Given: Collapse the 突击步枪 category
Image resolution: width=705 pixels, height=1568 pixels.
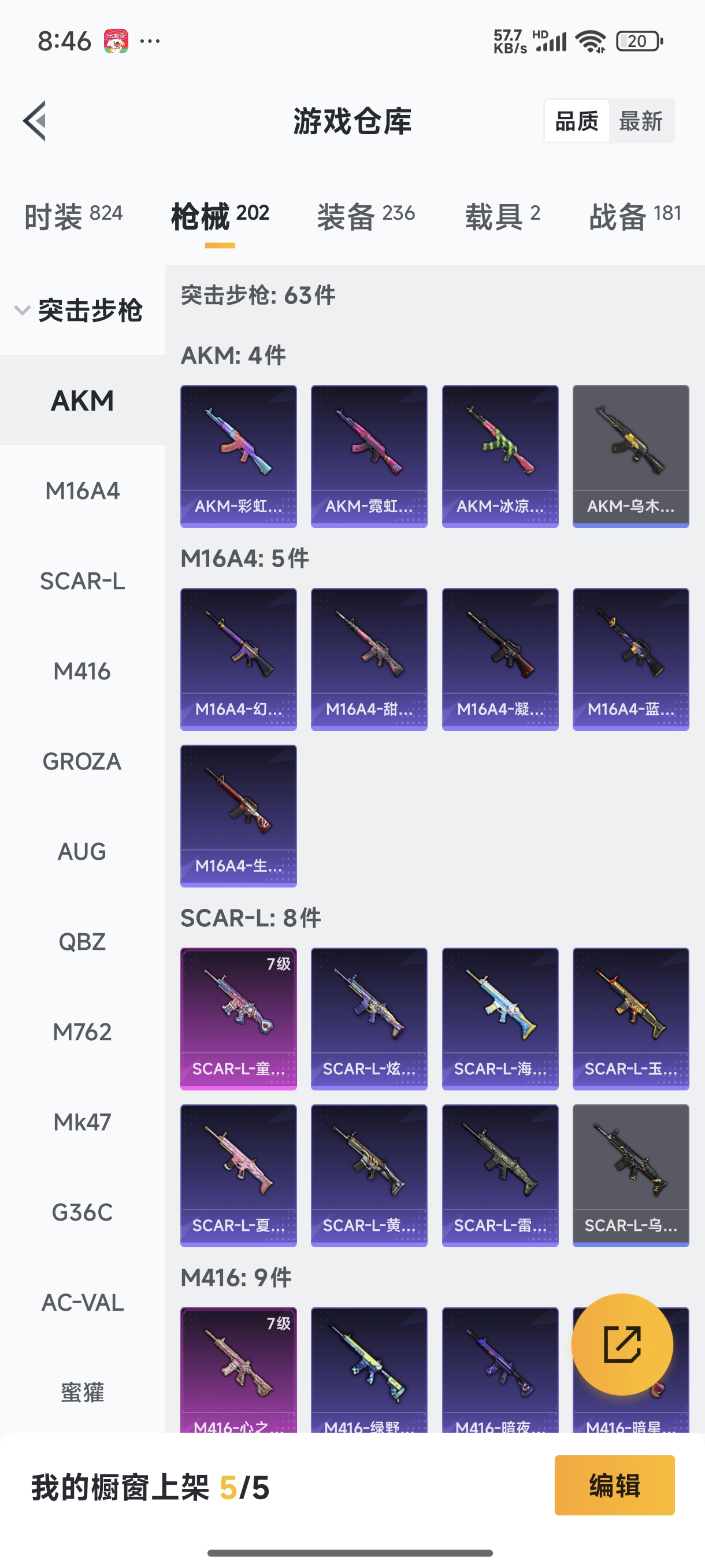Looking at the screenshot, I should (79, 310).
